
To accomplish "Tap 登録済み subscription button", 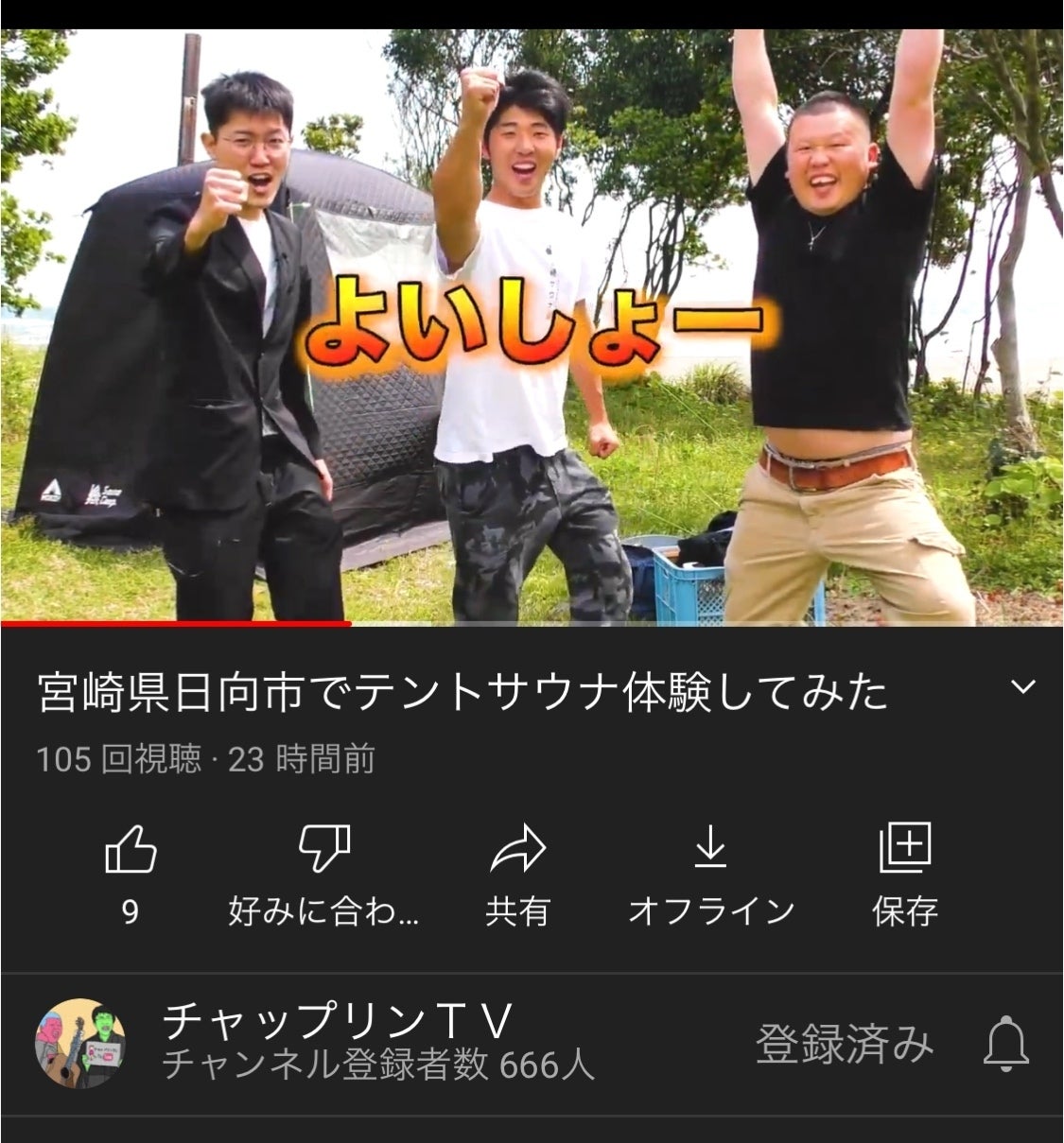I will click(x=844, y=1044).
